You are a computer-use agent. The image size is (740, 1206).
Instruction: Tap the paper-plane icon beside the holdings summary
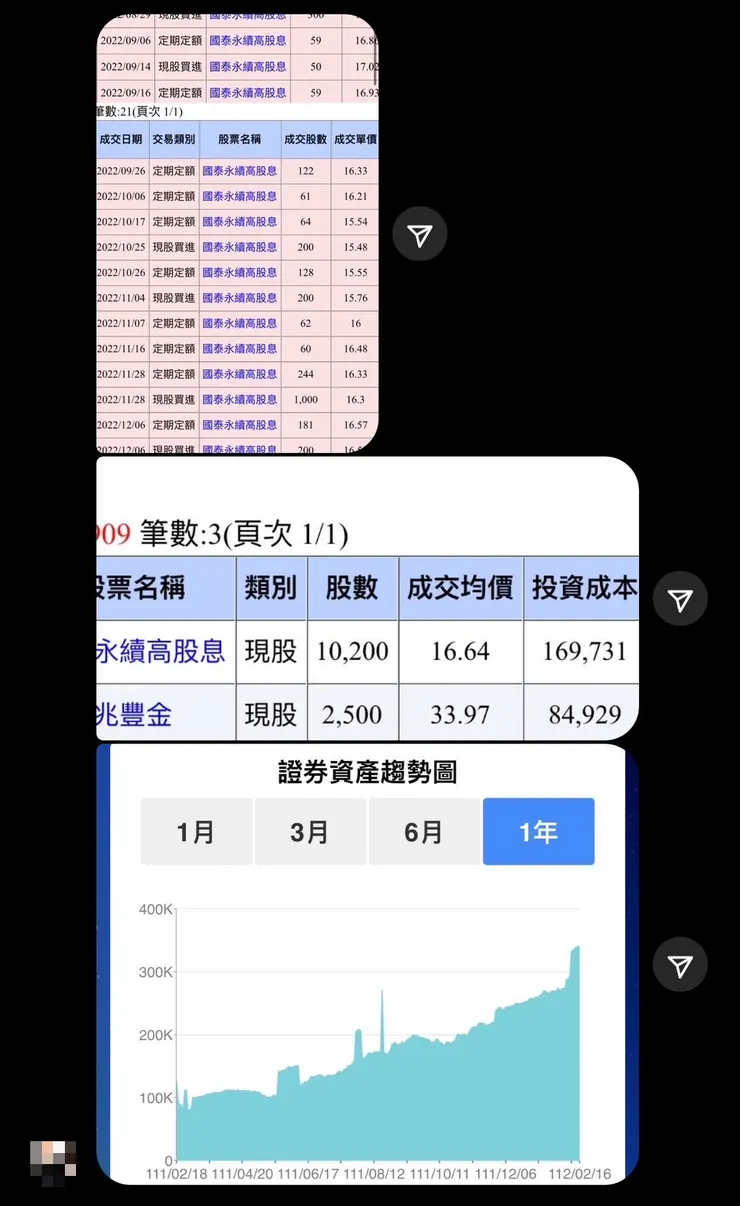point(680,598)
